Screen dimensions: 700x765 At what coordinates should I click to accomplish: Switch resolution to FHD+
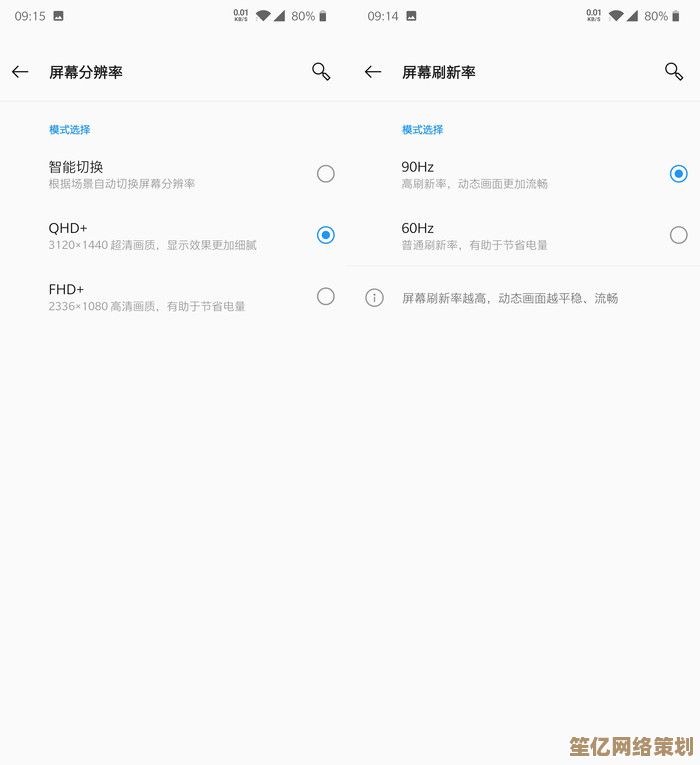(x=325, y=296)
